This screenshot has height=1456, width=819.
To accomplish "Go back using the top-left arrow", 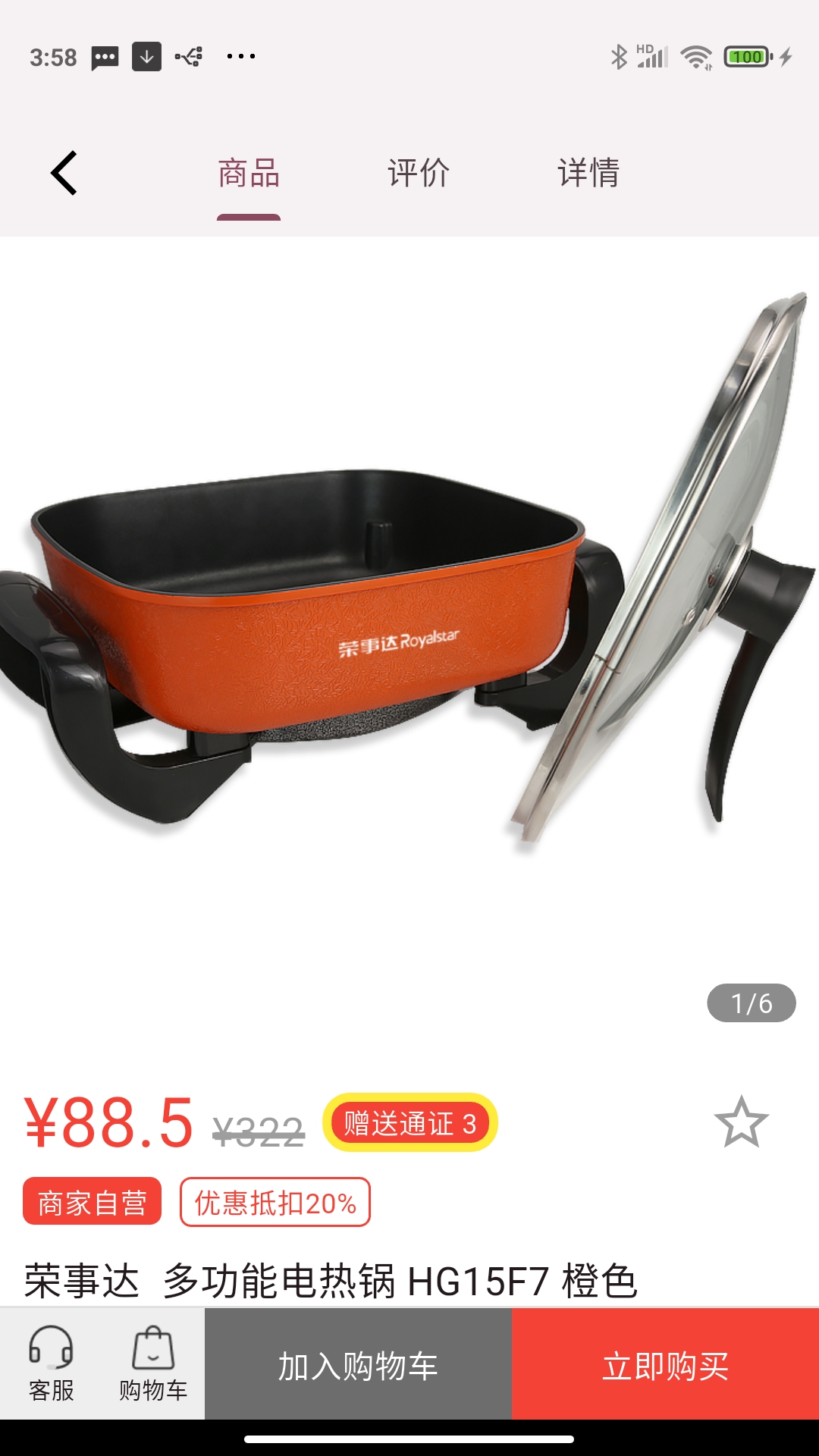I will 64,173.
